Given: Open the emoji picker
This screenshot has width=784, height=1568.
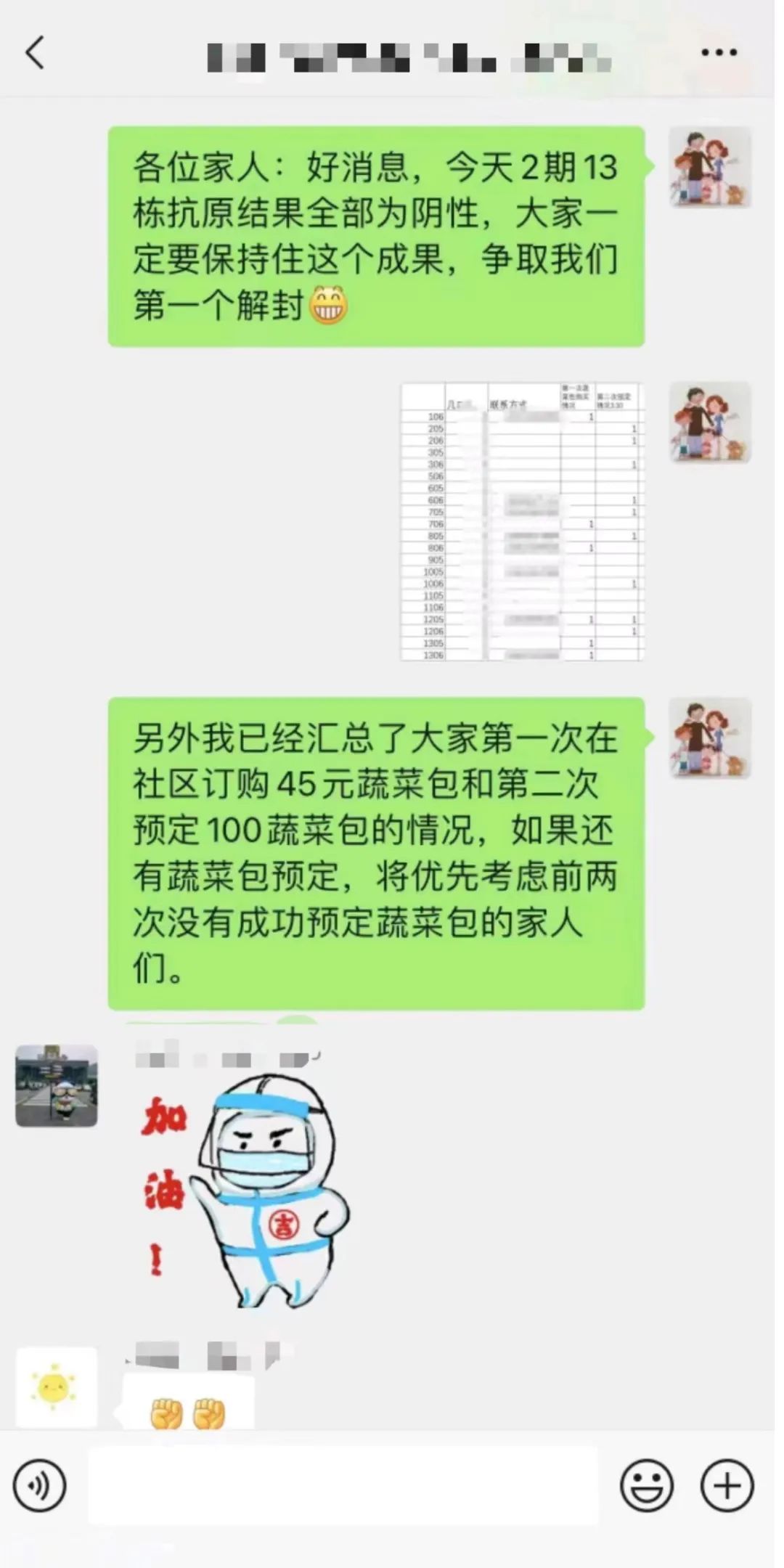Looking at the screenshot, I should pyautogui.click(x=646, y=1486).
